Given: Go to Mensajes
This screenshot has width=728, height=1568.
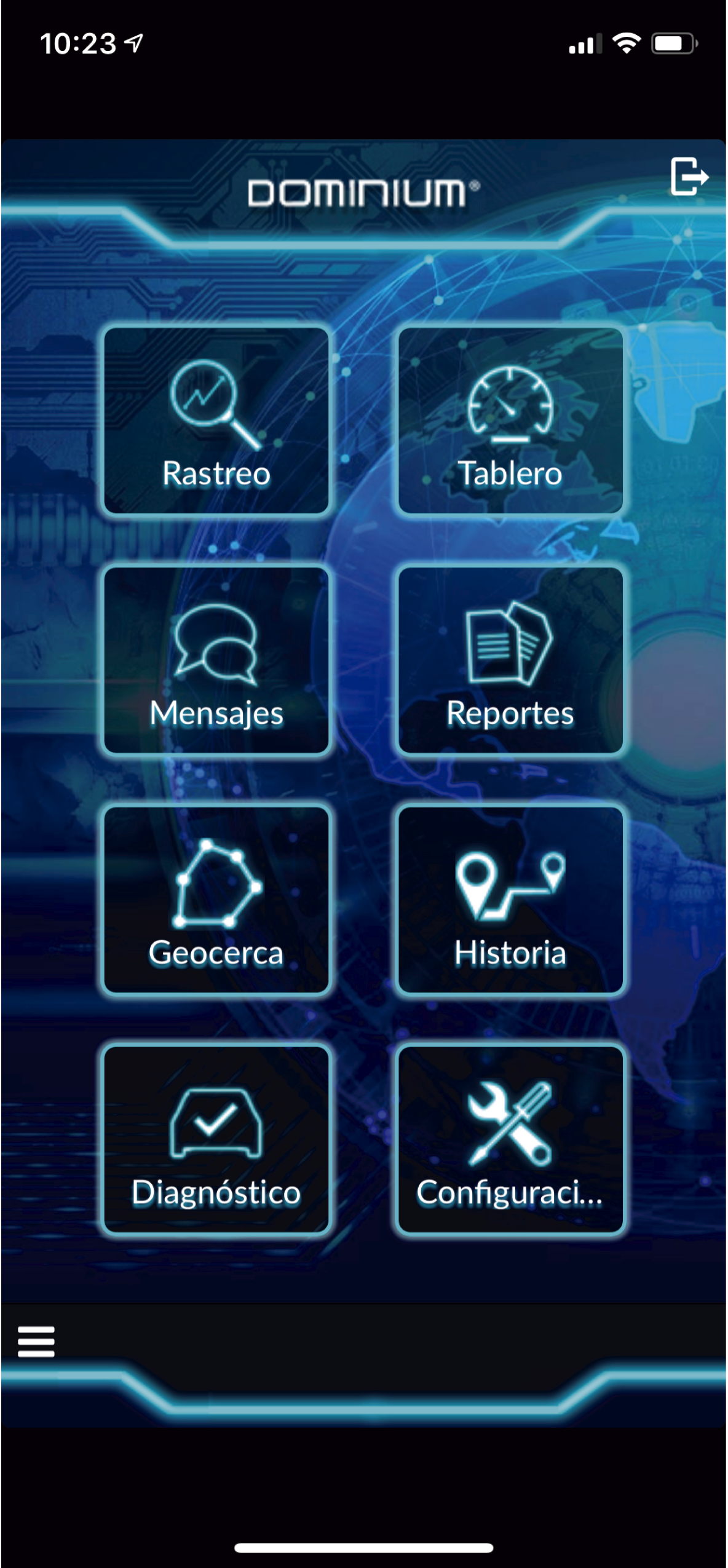Looking at the screenshot, I should [x=216, y=660].
